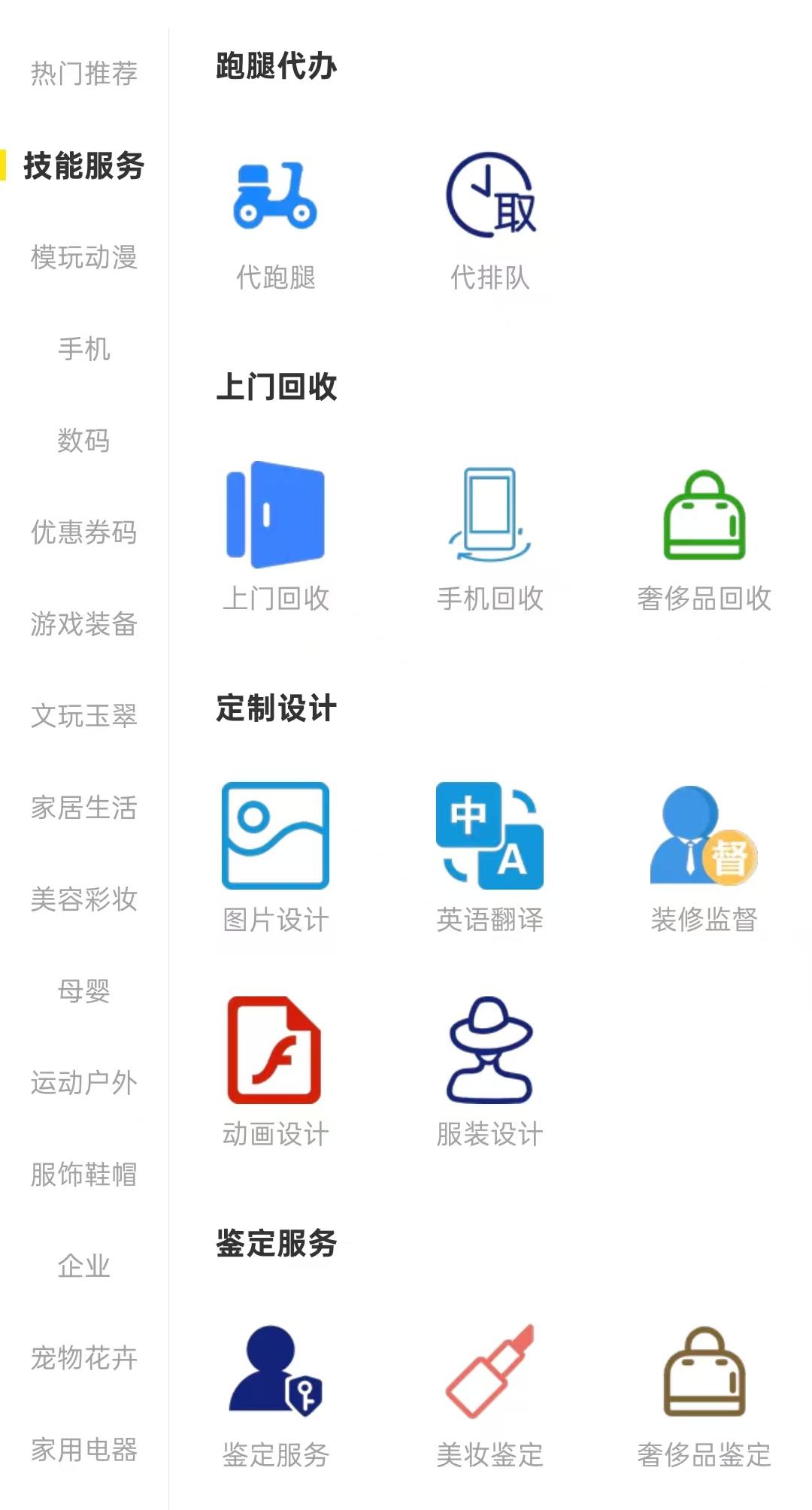This screenshot has height=1510, width=812.
Task: Tap the 装修监督 item
Action: click(704, 857)
